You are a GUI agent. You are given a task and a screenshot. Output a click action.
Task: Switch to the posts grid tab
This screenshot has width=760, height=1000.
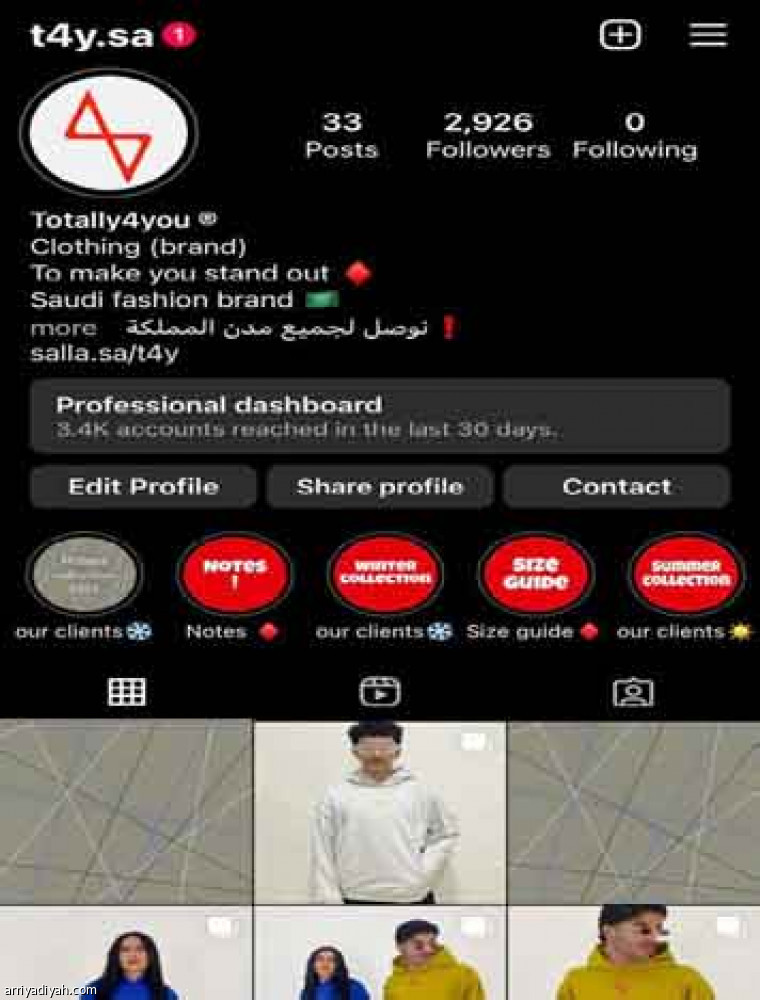tap(127, 691)
